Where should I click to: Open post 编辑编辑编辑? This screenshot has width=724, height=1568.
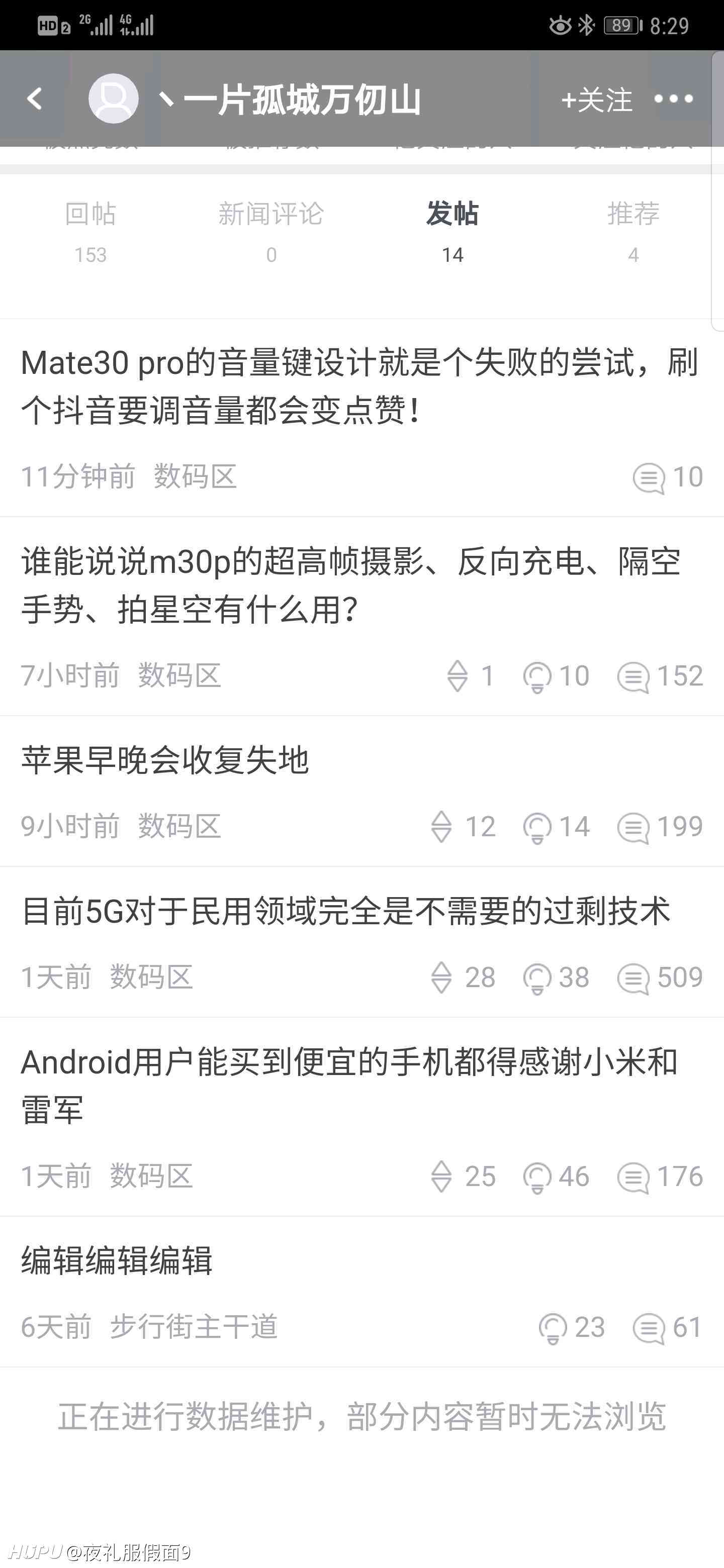click(361, 1292)
